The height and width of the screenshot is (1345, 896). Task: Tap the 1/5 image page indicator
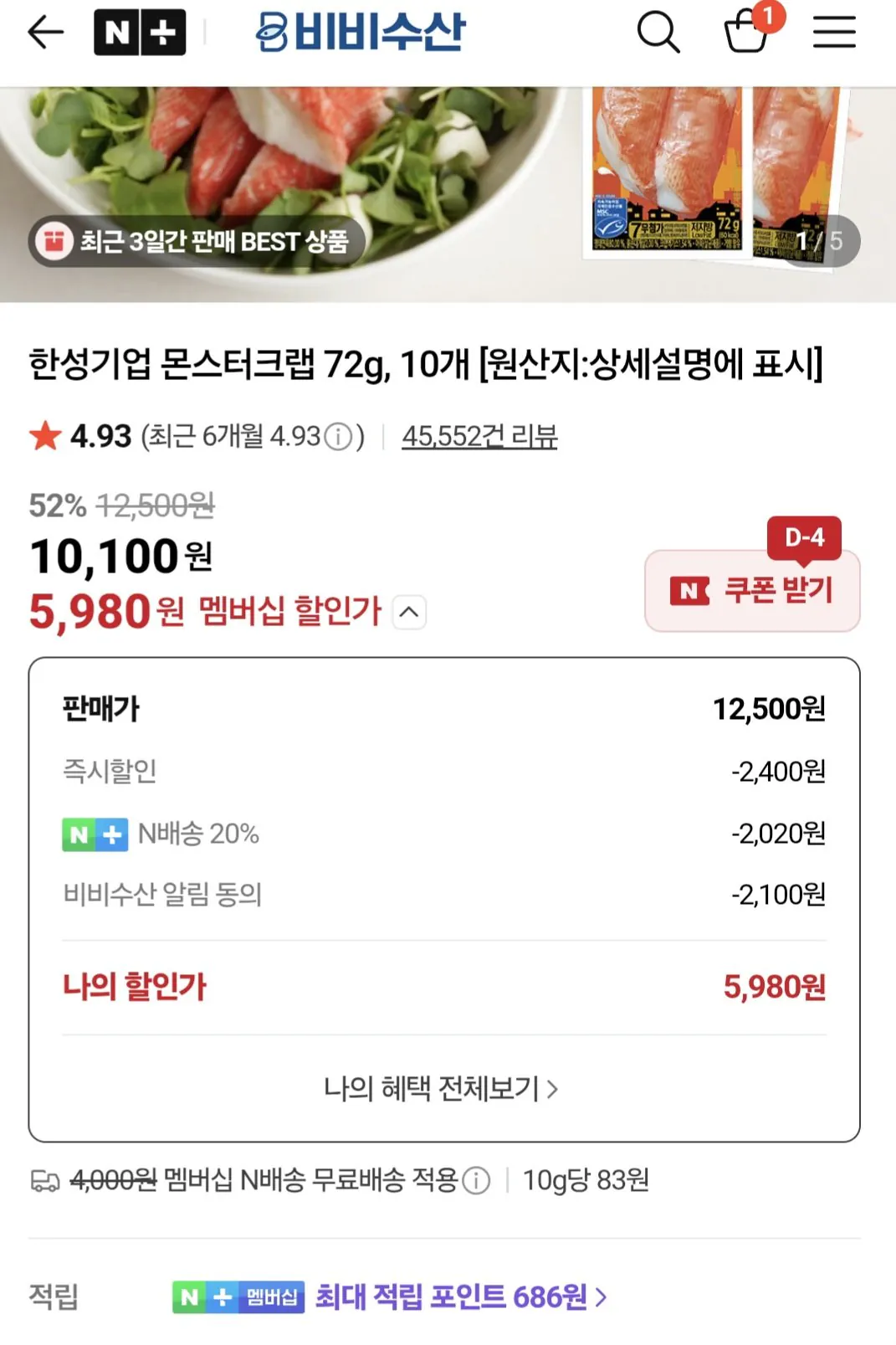point(823,241)
